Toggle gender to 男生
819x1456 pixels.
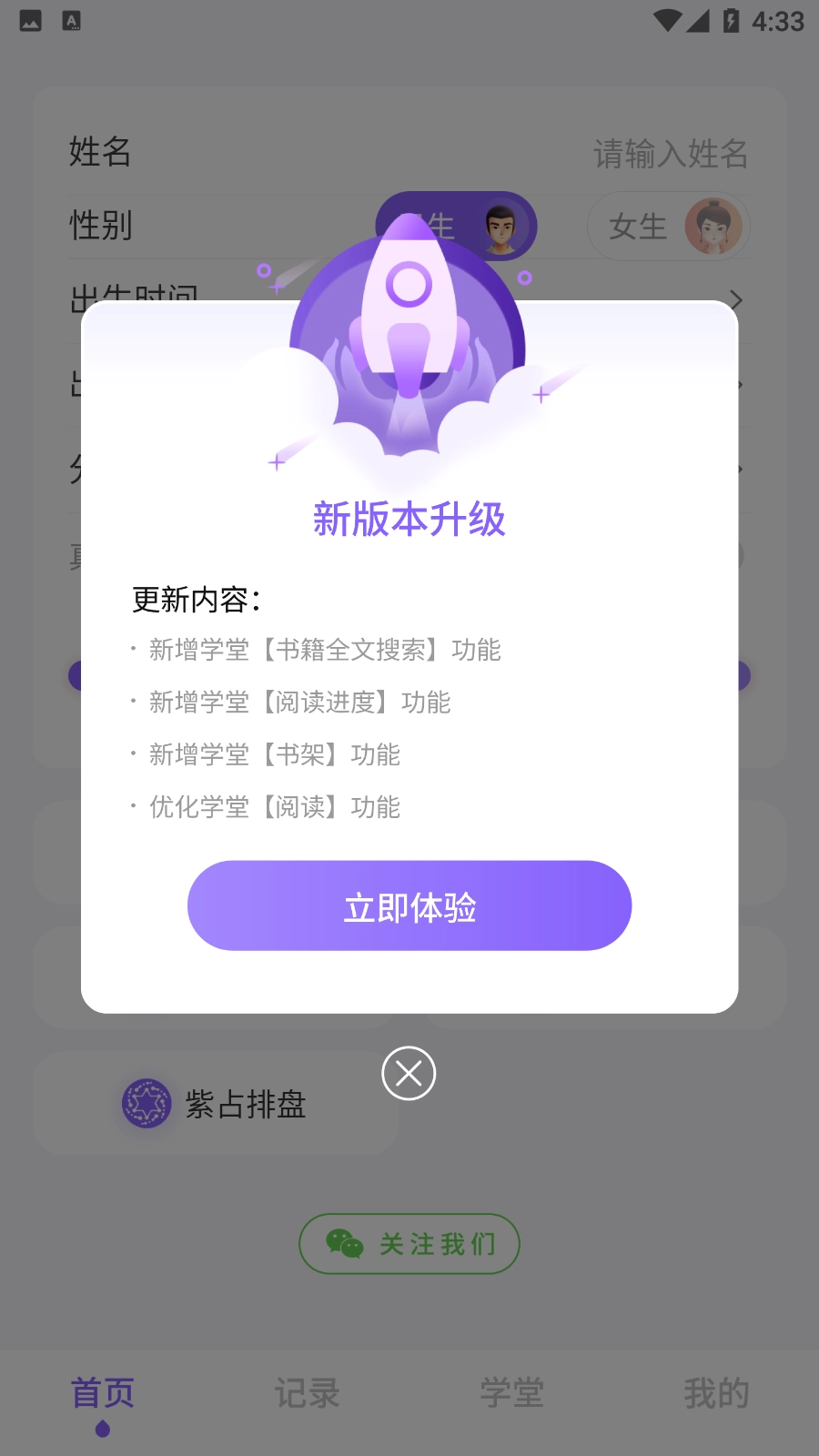[x=455, y=226]
